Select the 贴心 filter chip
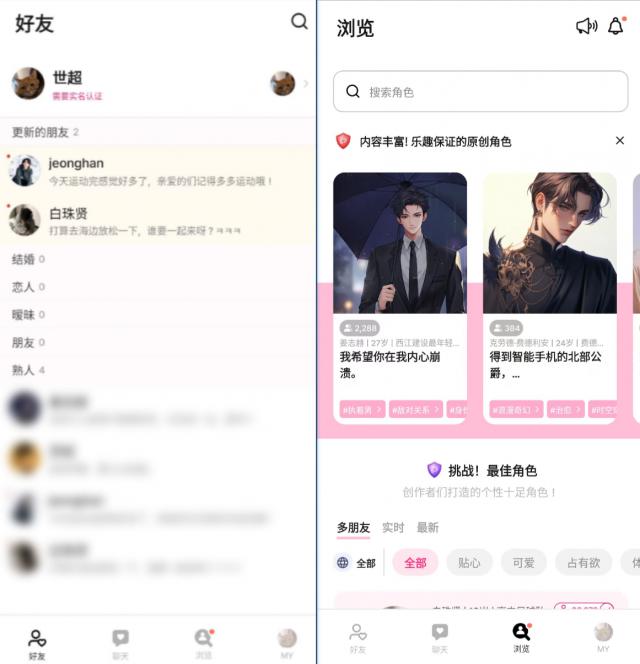Image resolution: width=640 pixels, height=664 pixels. [x=469, y=562]
